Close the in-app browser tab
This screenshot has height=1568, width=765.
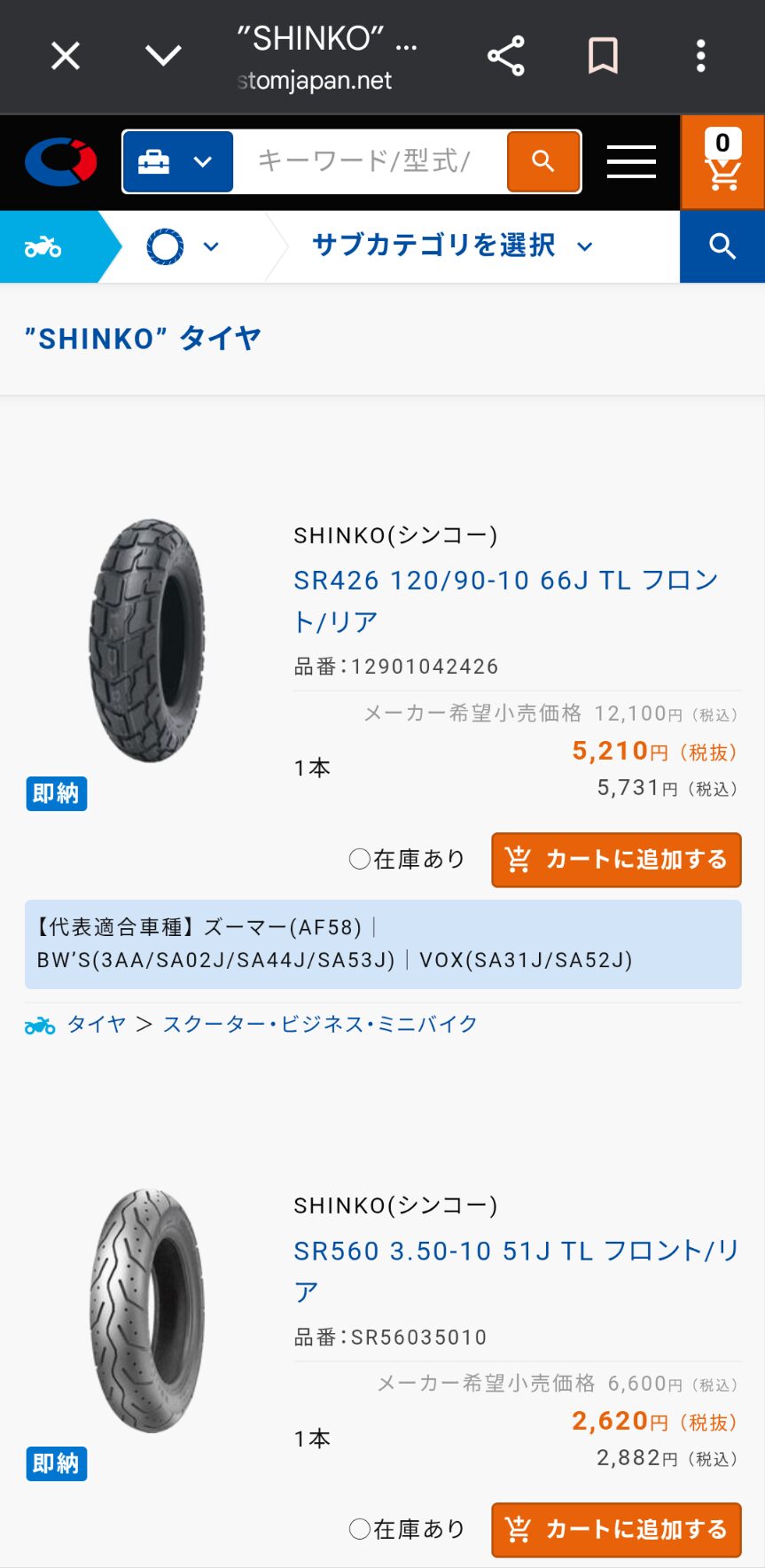coord(66,56)
